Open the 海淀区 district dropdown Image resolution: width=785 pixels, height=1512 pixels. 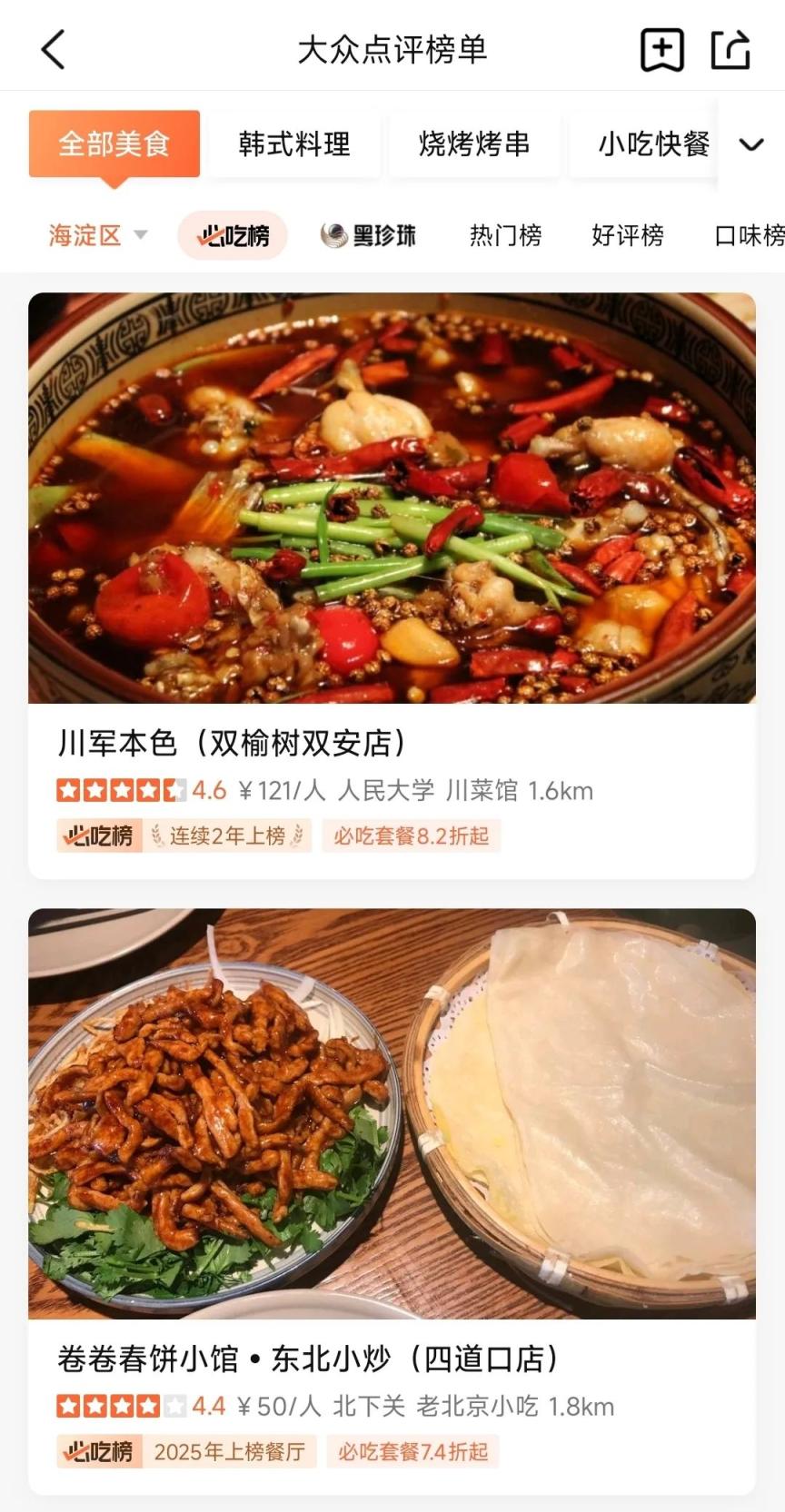point(98,236)
